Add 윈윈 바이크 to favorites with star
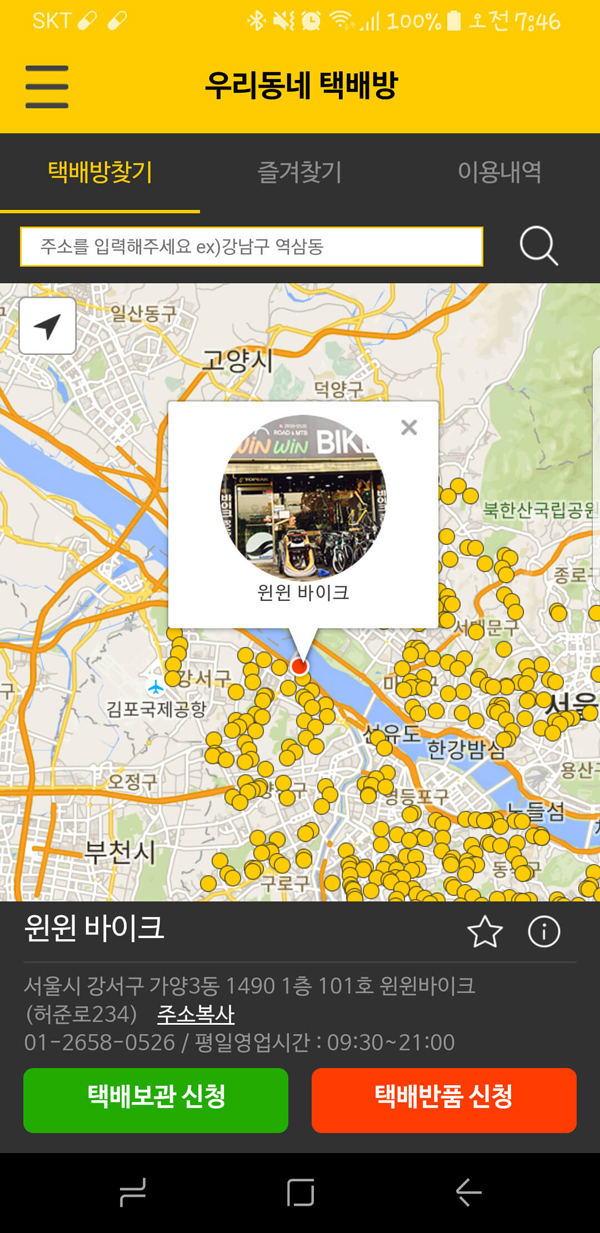 pyautogui.click(x=485, y=932)
